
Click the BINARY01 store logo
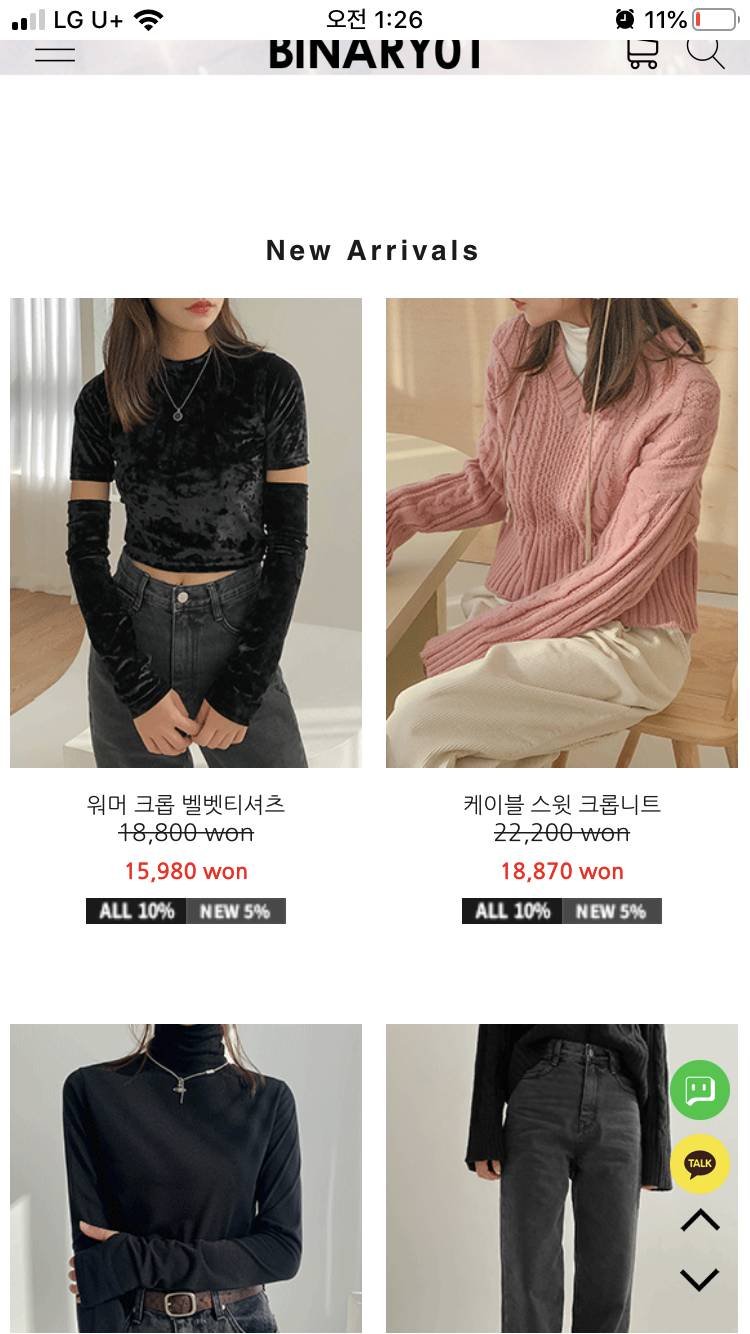point(375,52)
